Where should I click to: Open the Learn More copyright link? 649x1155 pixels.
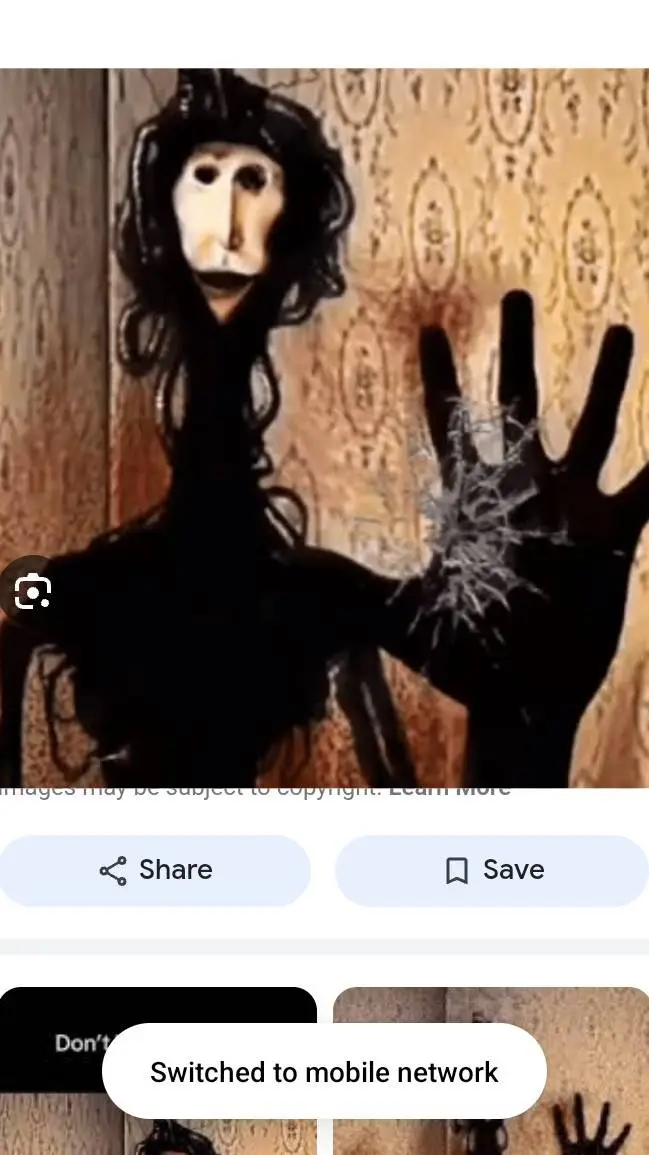click(450, 790)
